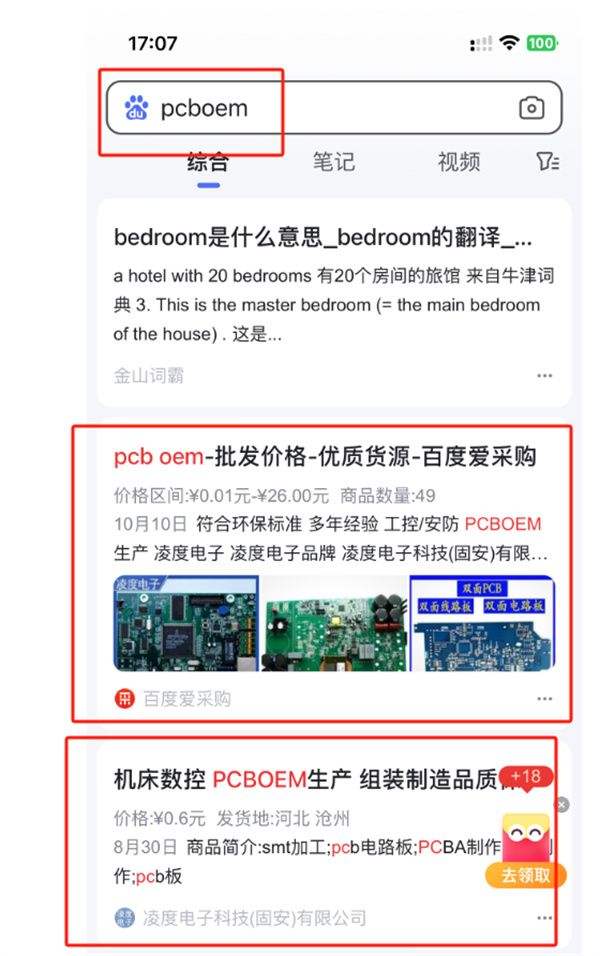Open the pcb oem 百度爱采购 result

point(325,458)
